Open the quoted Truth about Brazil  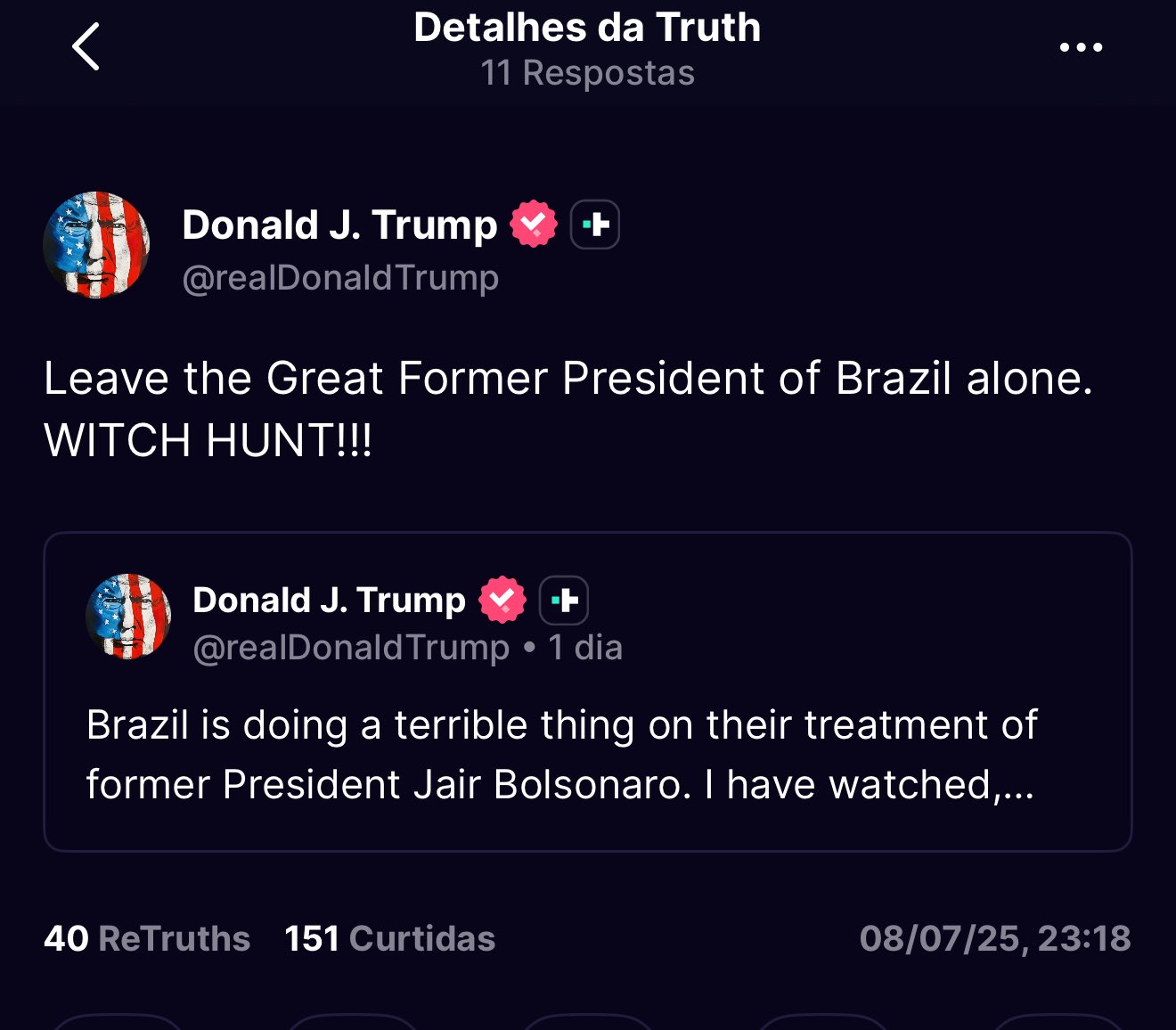[x=587, y=753]
